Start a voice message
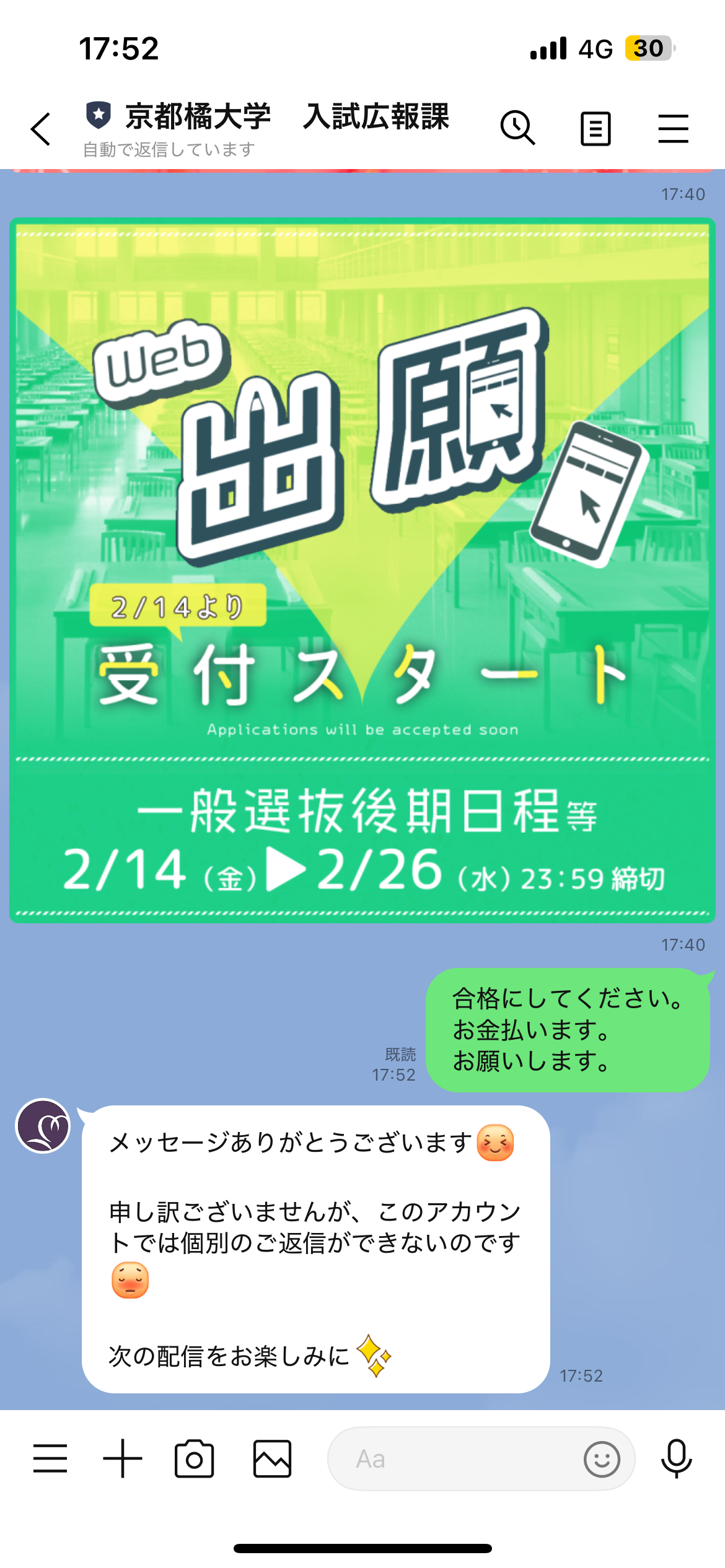725x1568 pixels. (676, 1459)
